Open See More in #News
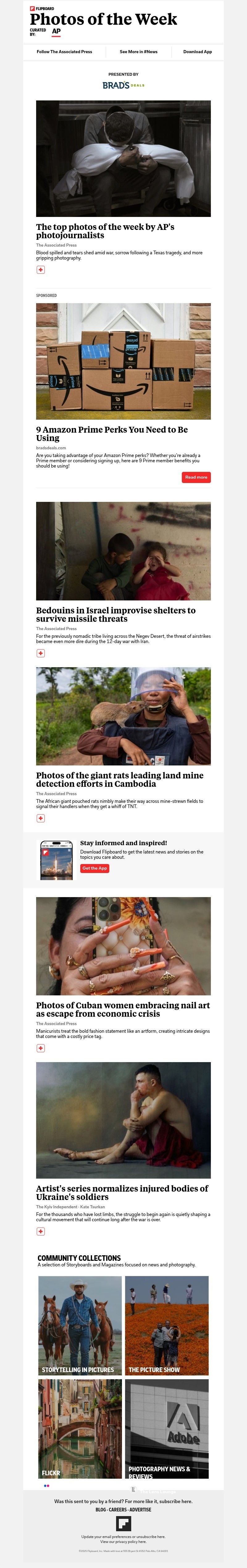 pos(138,52)
